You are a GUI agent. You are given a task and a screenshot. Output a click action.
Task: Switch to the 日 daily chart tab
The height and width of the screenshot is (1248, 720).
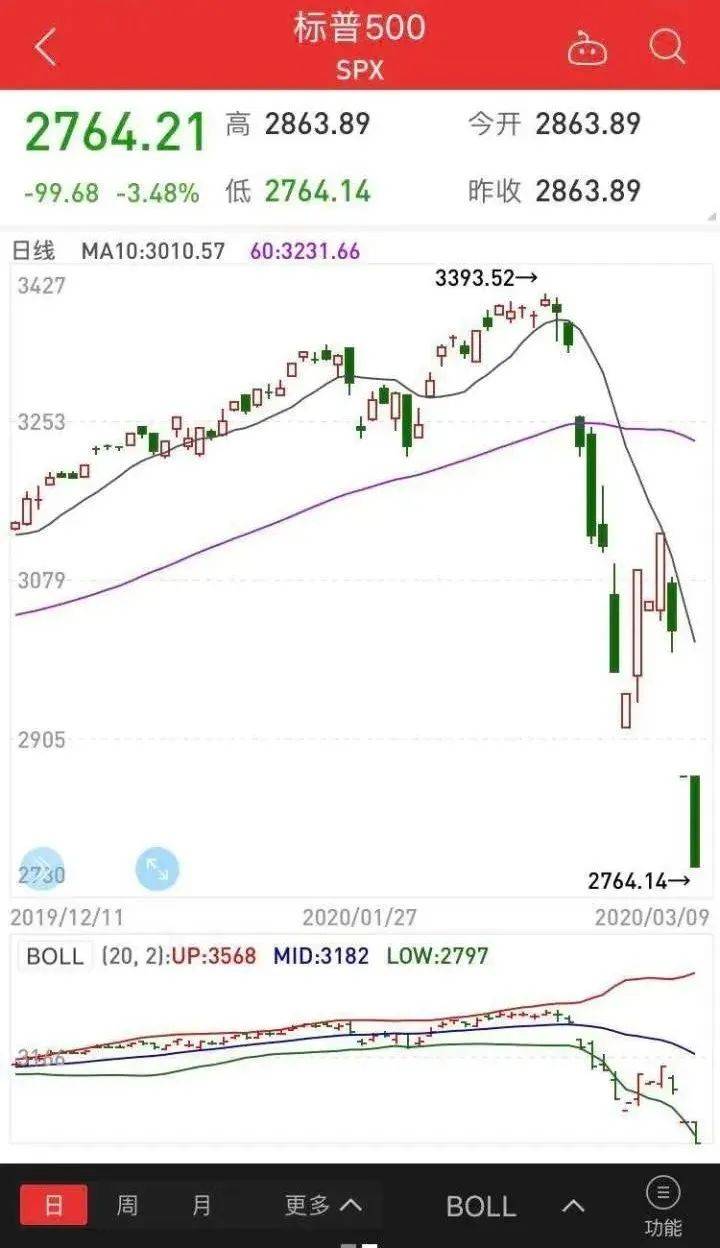(x=54, y=1205)
